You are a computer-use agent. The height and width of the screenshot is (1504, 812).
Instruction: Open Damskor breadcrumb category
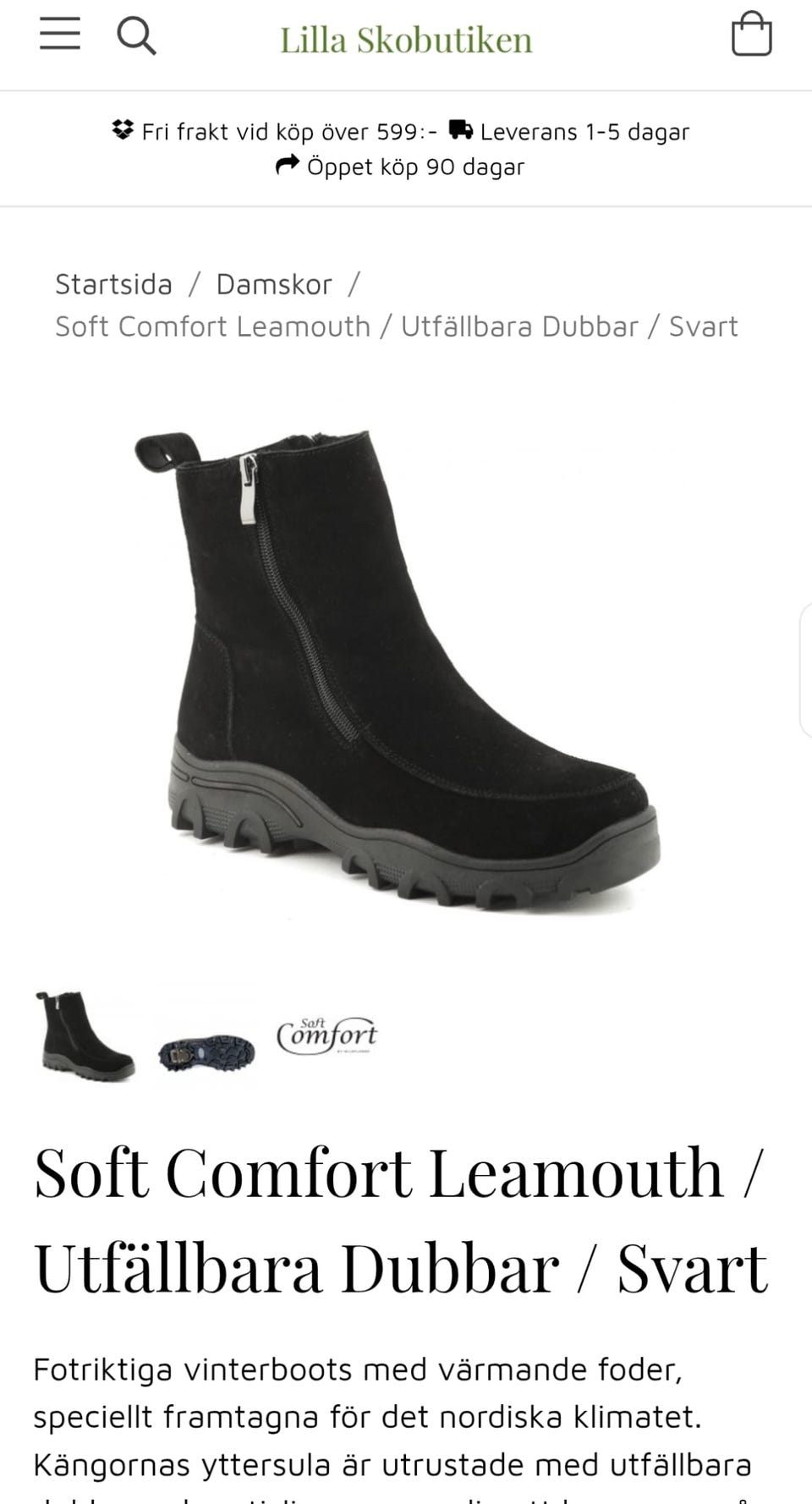click(274, 284)
